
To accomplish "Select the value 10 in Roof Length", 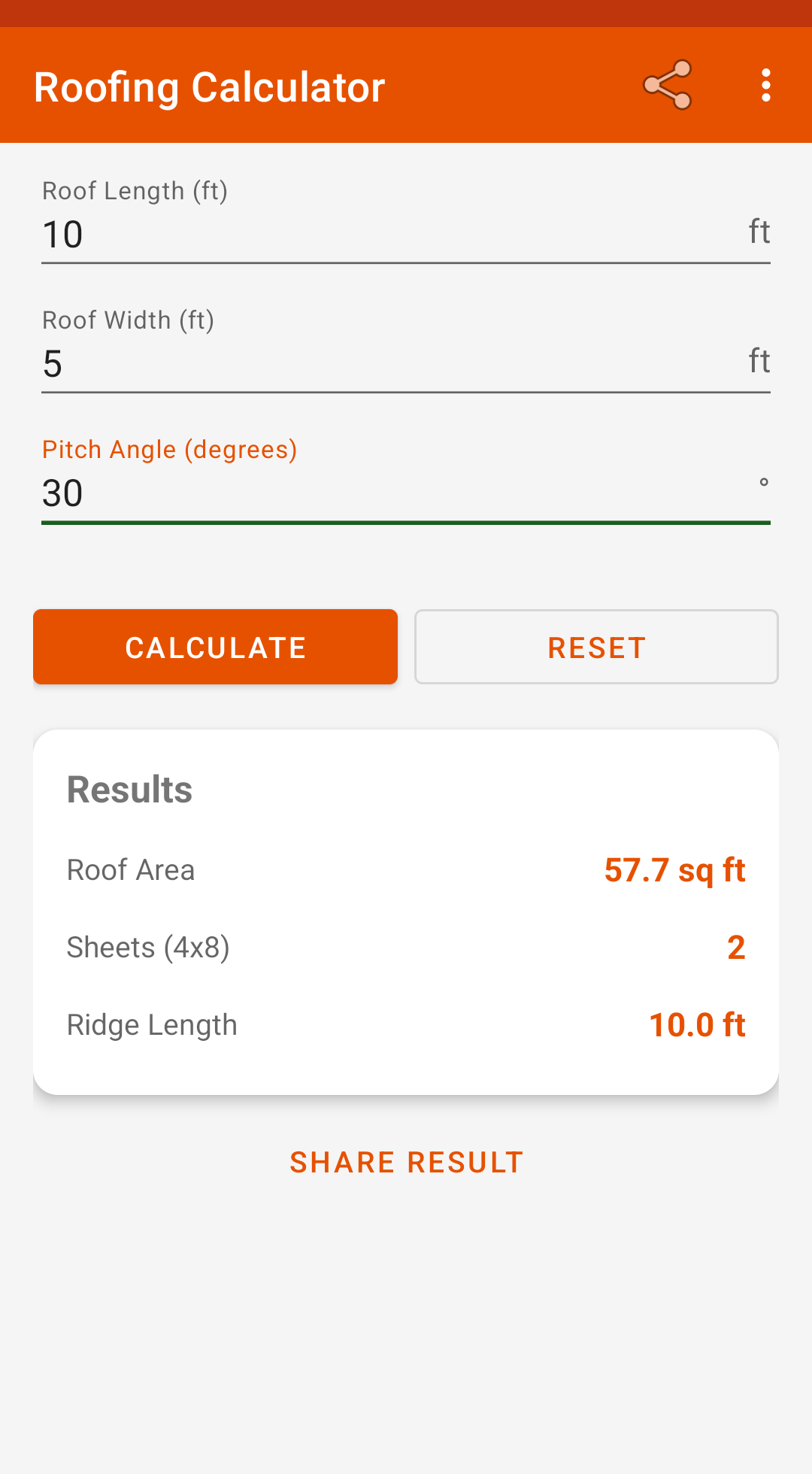I will (x=62, y=234).
